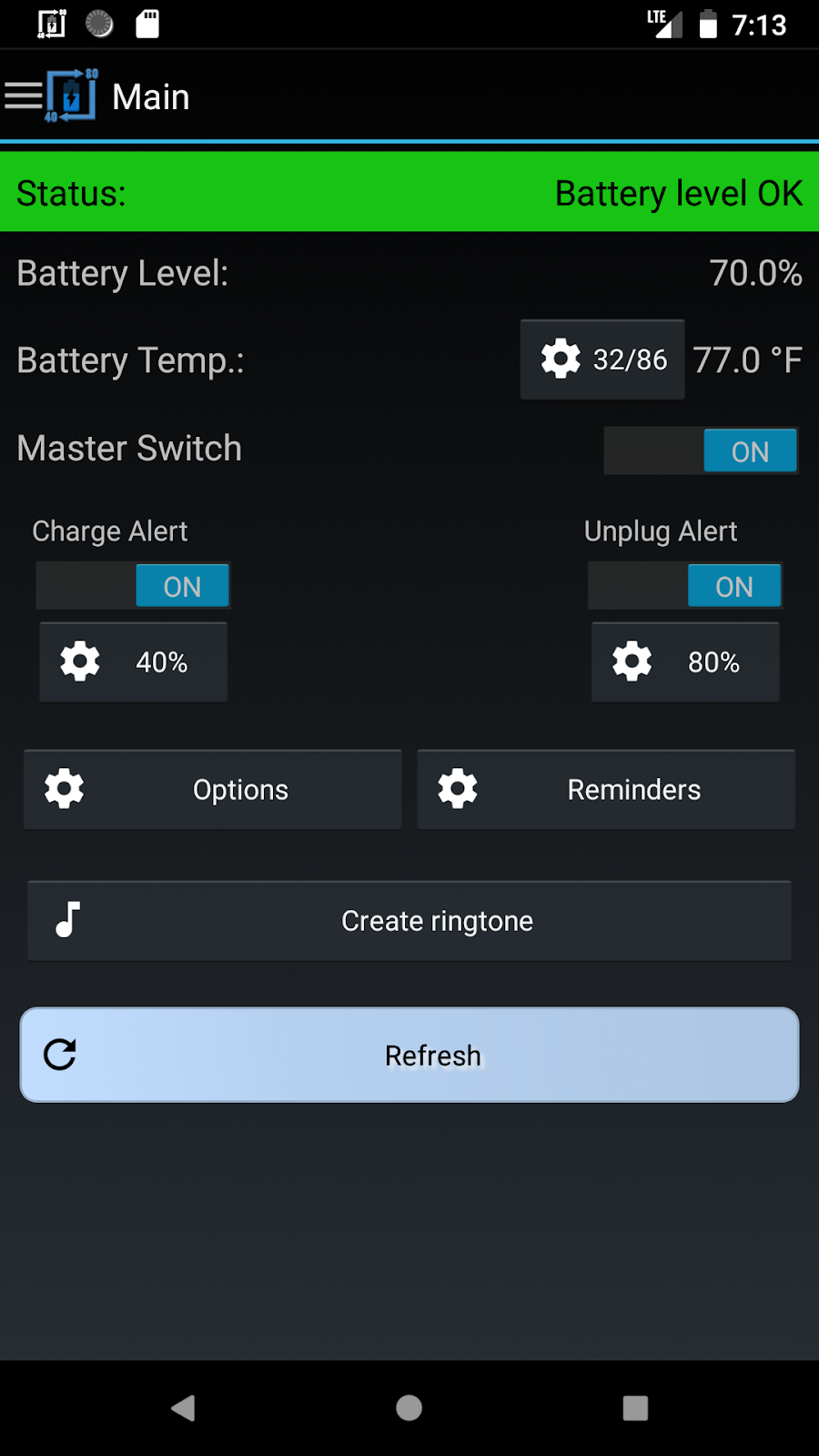Click the refresh arrow icon
The image size is (819, 1456).
(x=60, y=1055)
